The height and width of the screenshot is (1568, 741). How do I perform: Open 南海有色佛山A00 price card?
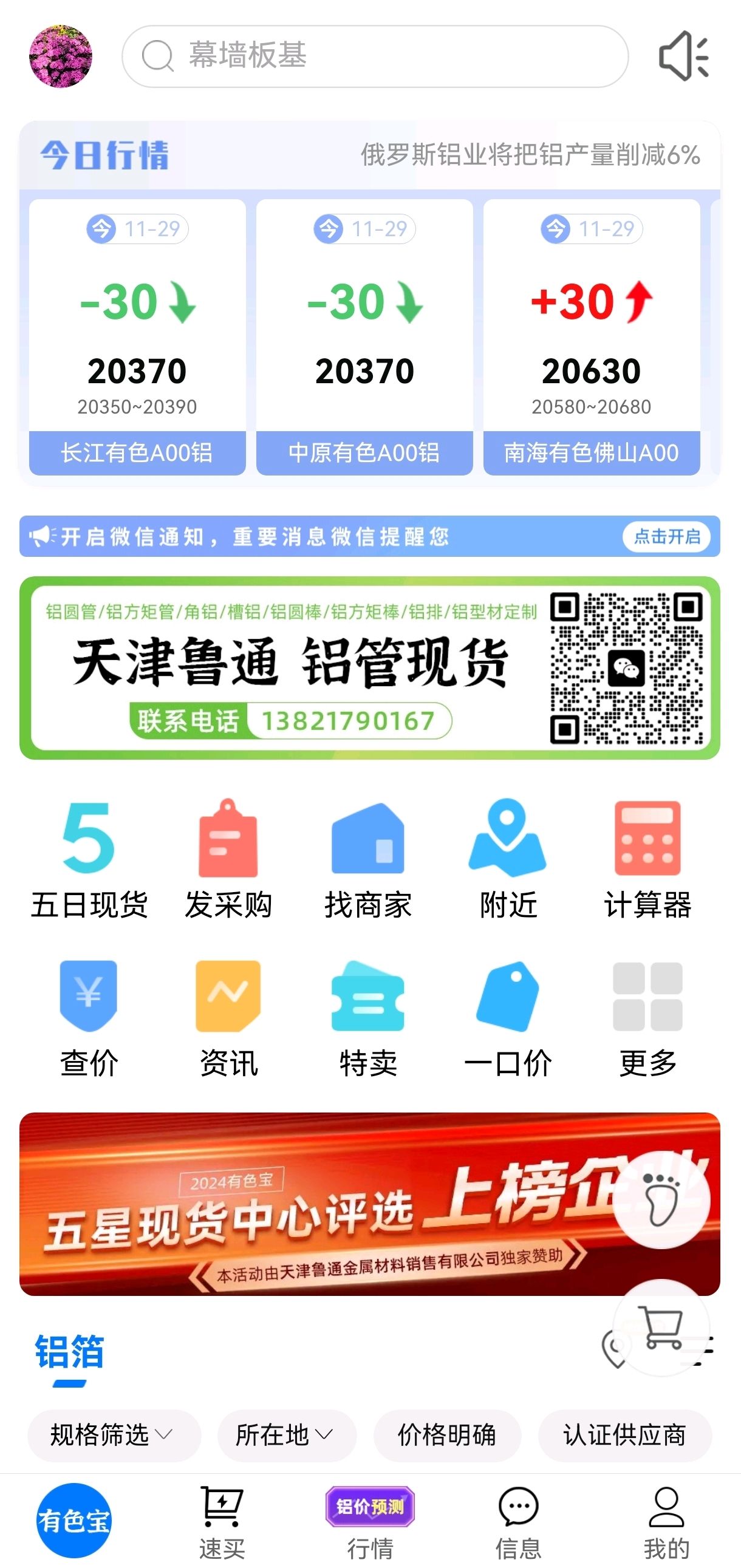click(x=591, y=336)
